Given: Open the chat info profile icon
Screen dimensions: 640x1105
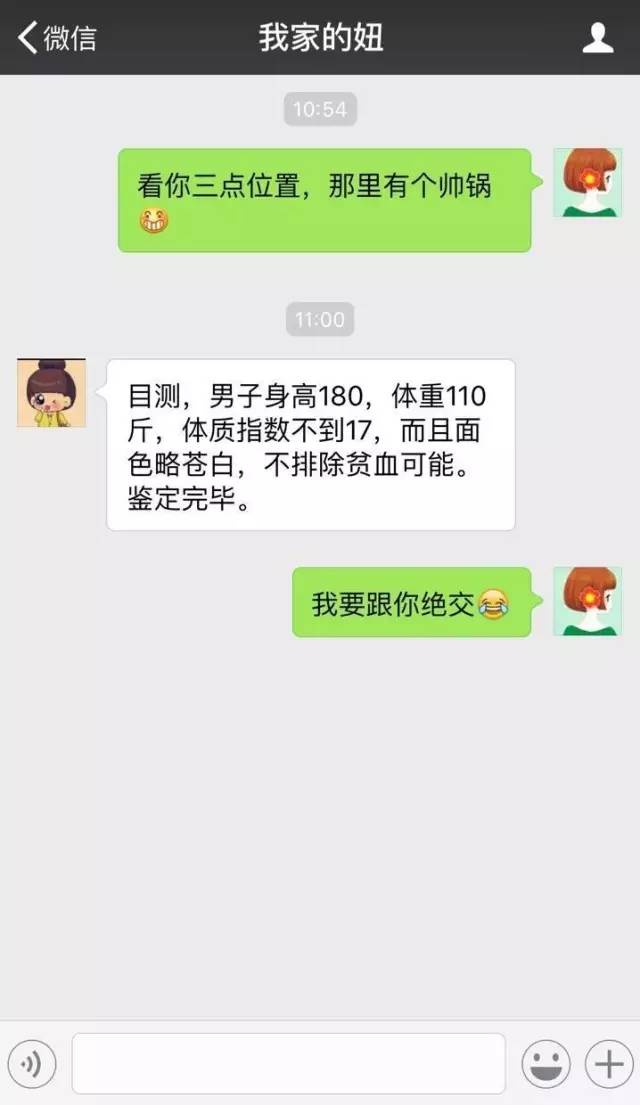Looking at the screenshot, I should point(598,37).
